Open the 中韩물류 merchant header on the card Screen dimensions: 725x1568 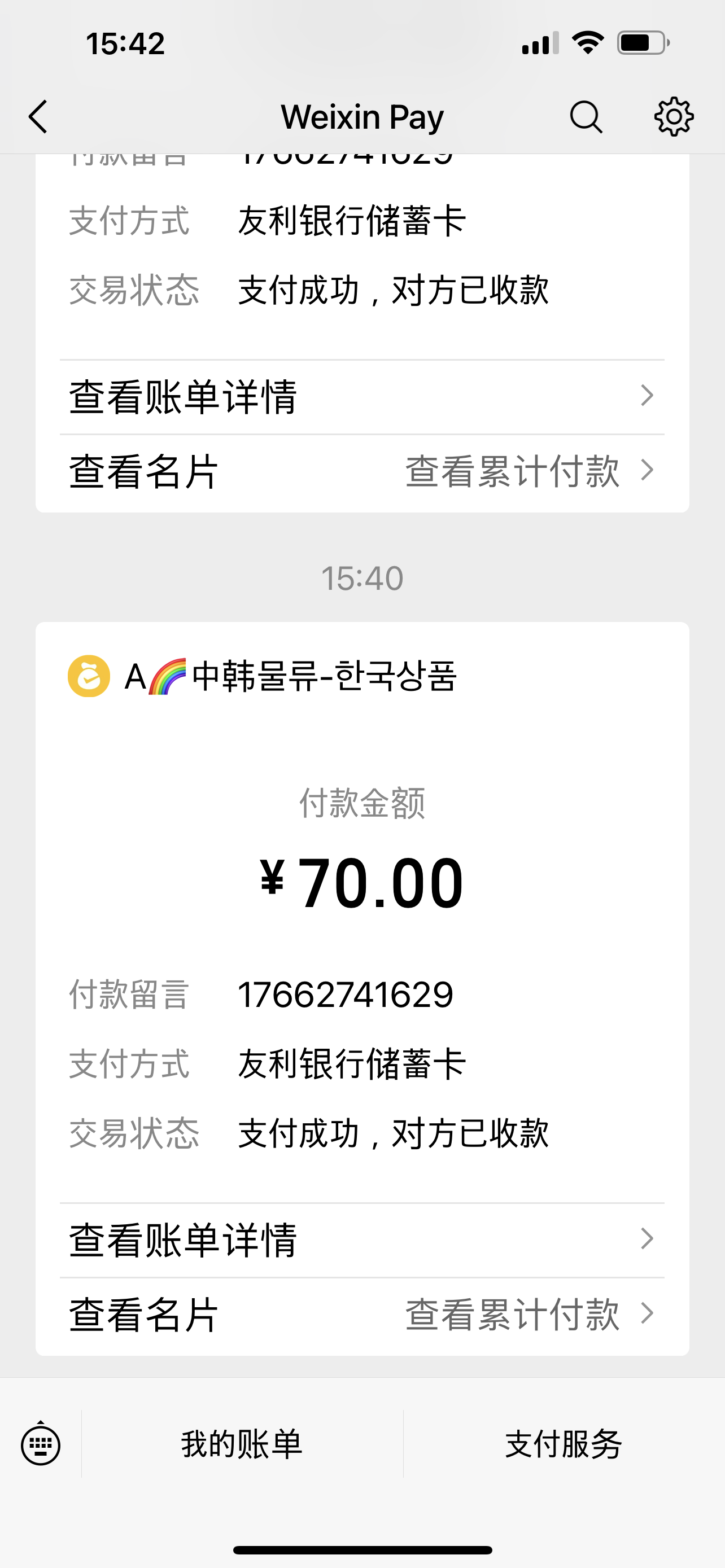pos(262,676)
